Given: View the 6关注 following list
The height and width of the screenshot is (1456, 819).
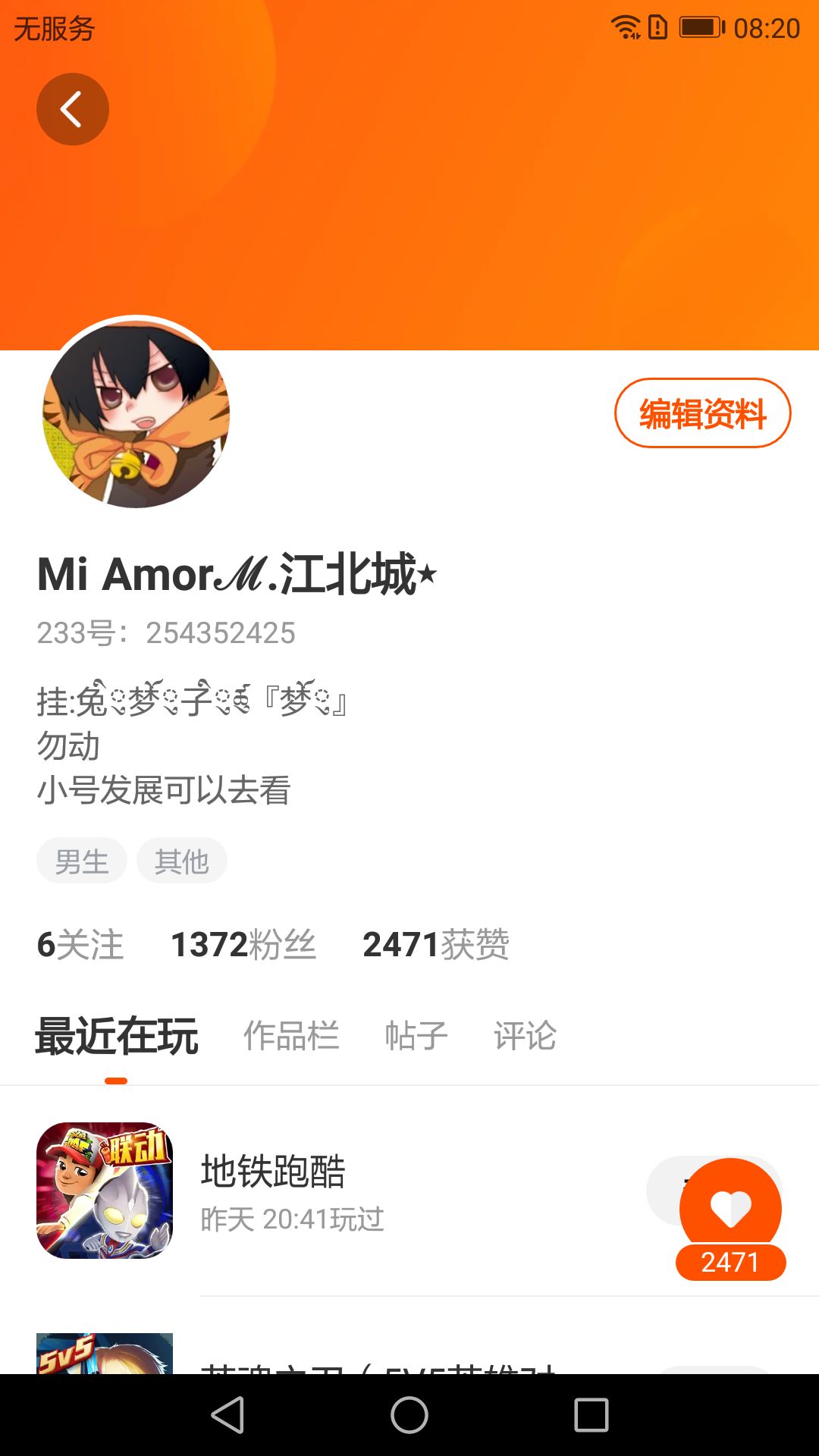Looking at the screenshot, I should 80,945.
